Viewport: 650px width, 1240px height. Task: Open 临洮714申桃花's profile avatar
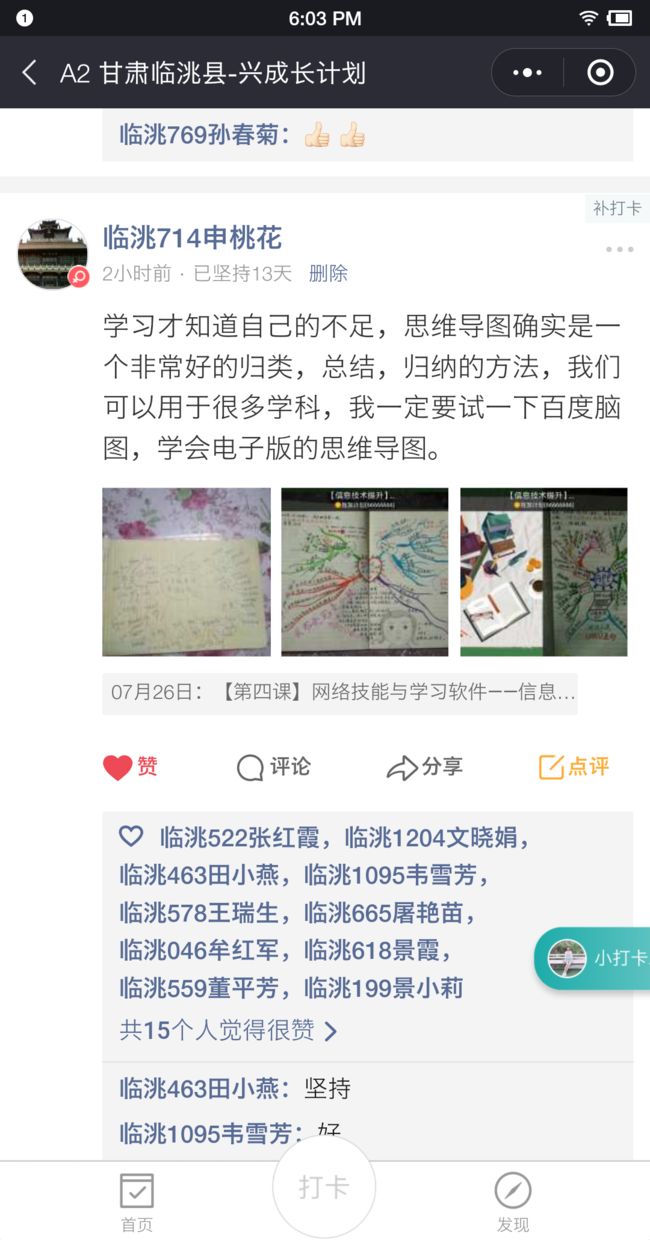click(x=53, y=254)
